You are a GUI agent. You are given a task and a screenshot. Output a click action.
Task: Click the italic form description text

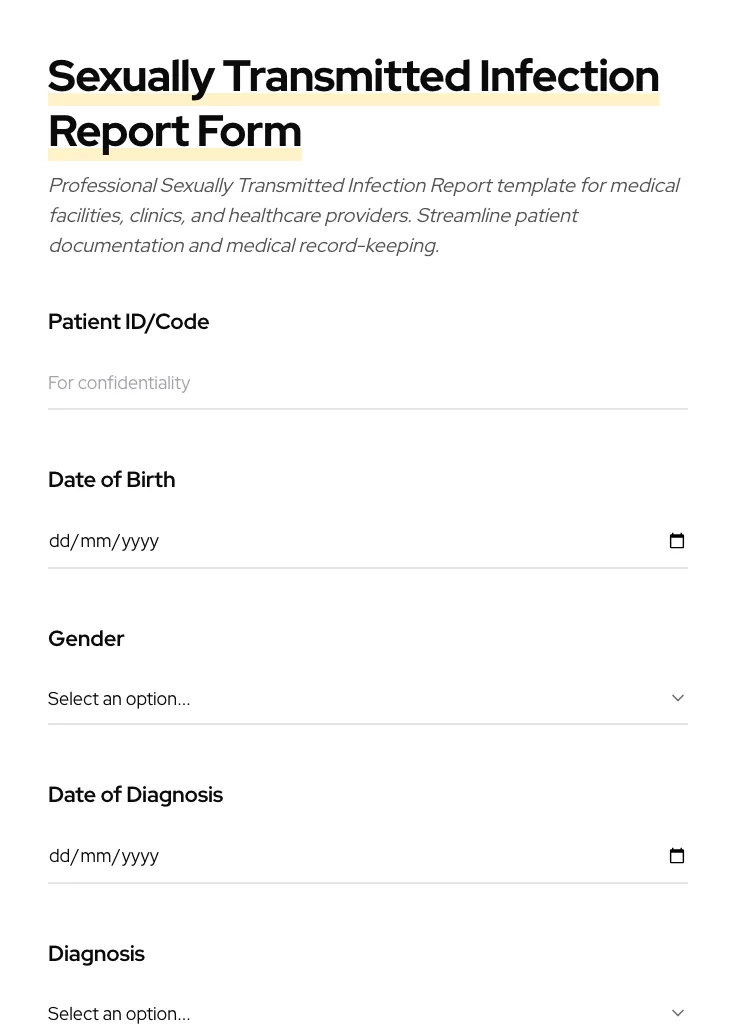point(364,215)
